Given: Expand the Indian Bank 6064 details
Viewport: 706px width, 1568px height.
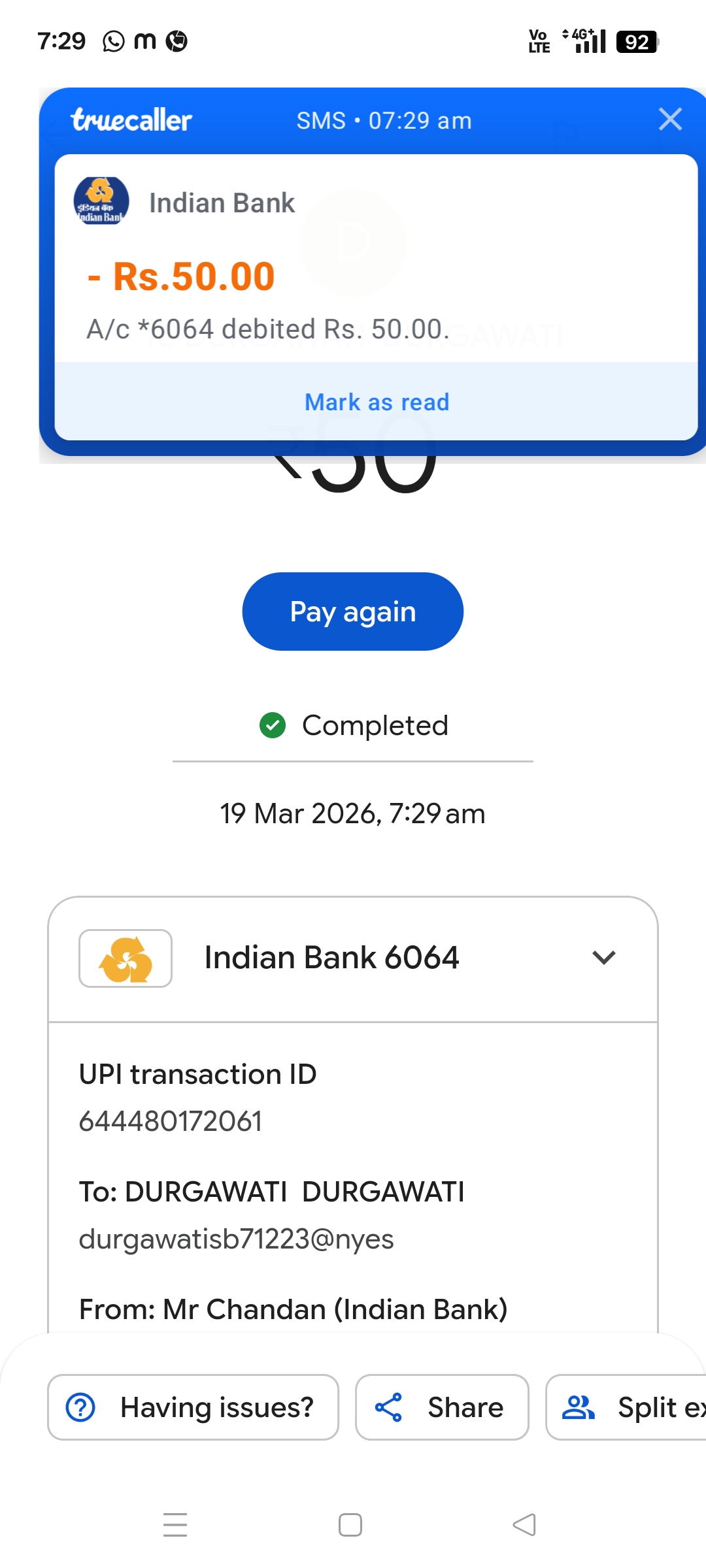Looking at the screenshot, I should [603, 958].
